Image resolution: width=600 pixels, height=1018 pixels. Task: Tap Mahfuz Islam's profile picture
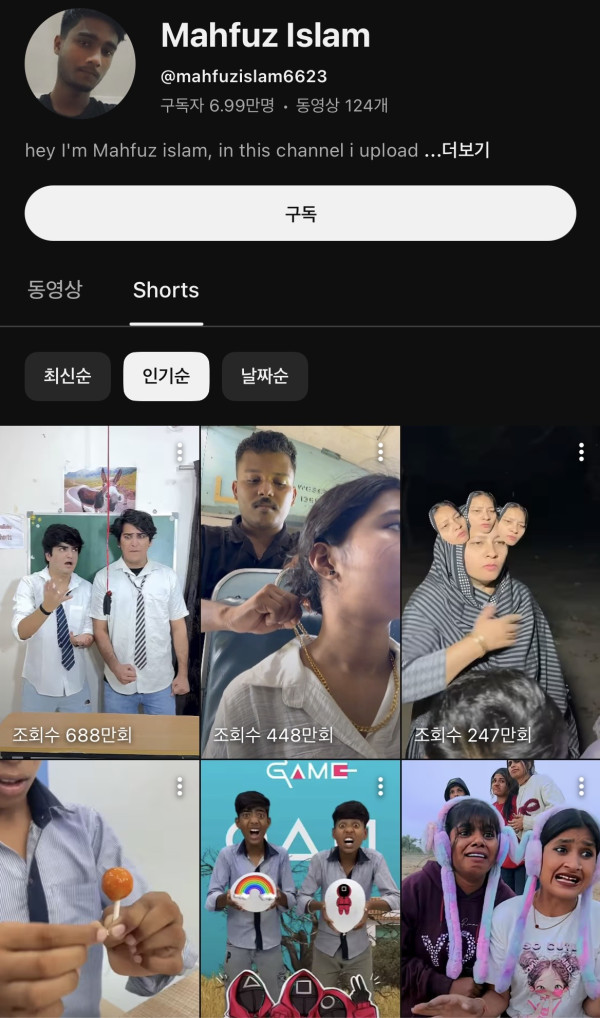click(80, 63)
